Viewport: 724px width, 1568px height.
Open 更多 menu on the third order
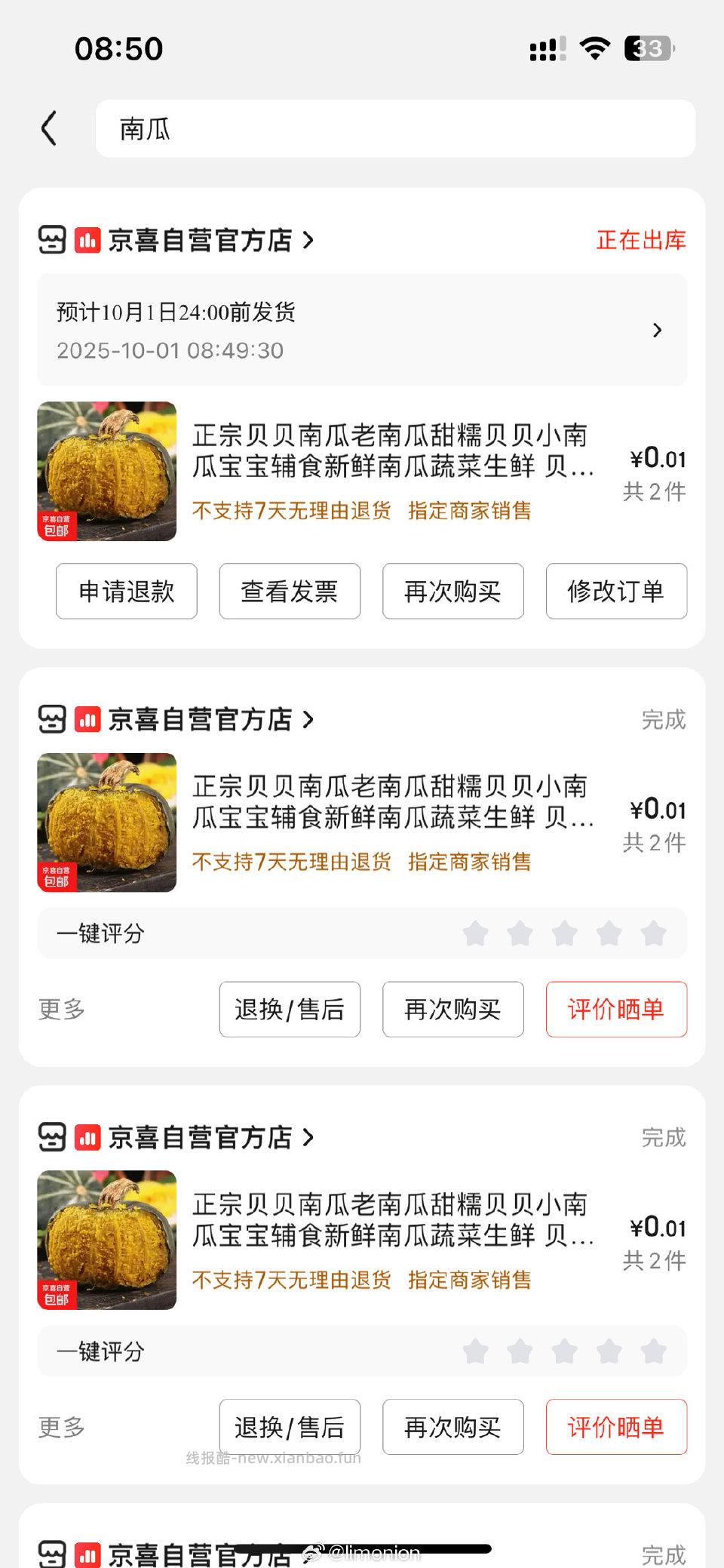(60, 1427)
